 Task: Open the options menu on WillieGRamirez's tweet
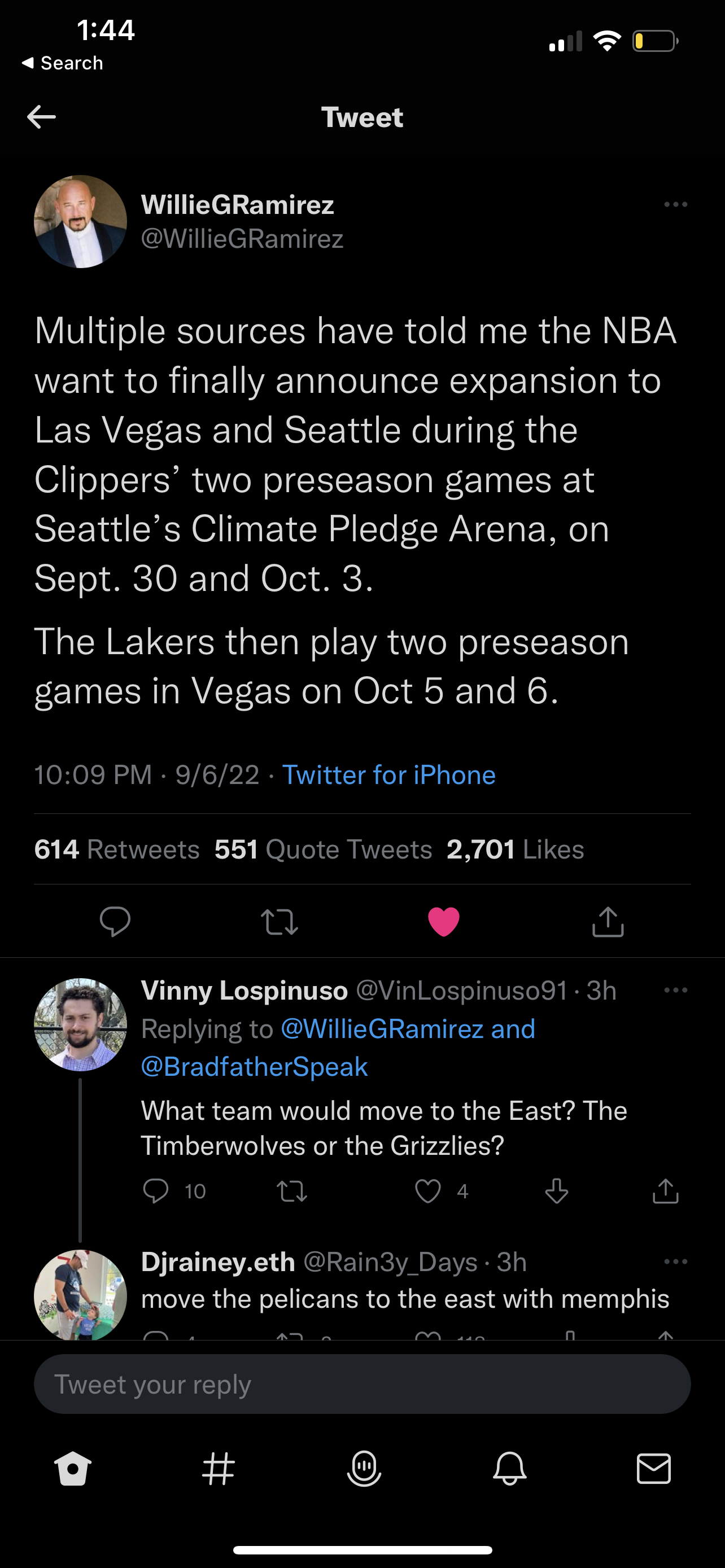pos(676,204)
